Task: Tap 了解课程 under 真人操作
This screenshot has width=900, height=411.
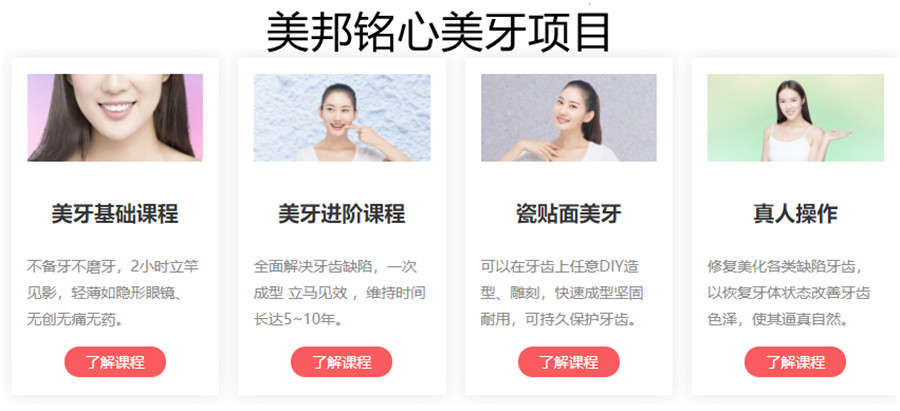Action: 795,362
